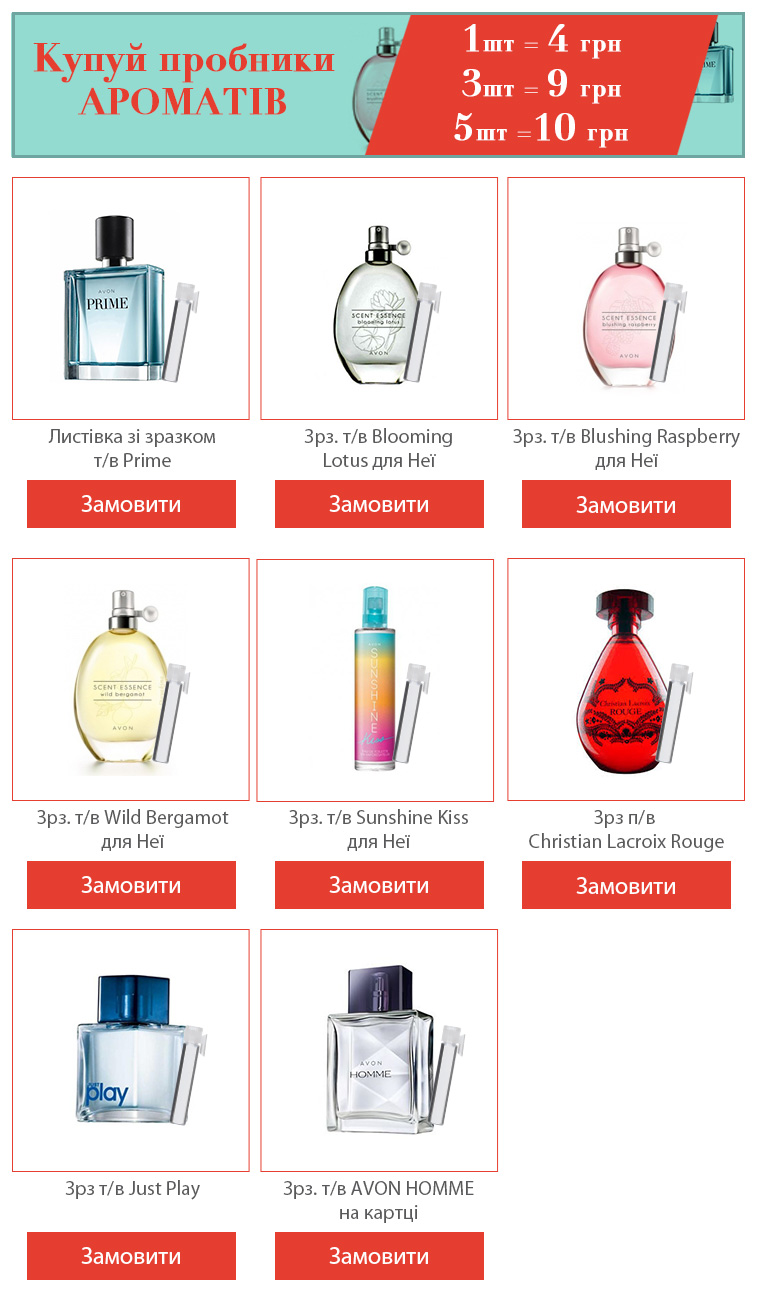Open the Wild Bergamot product image

click(x=131, y=679)
